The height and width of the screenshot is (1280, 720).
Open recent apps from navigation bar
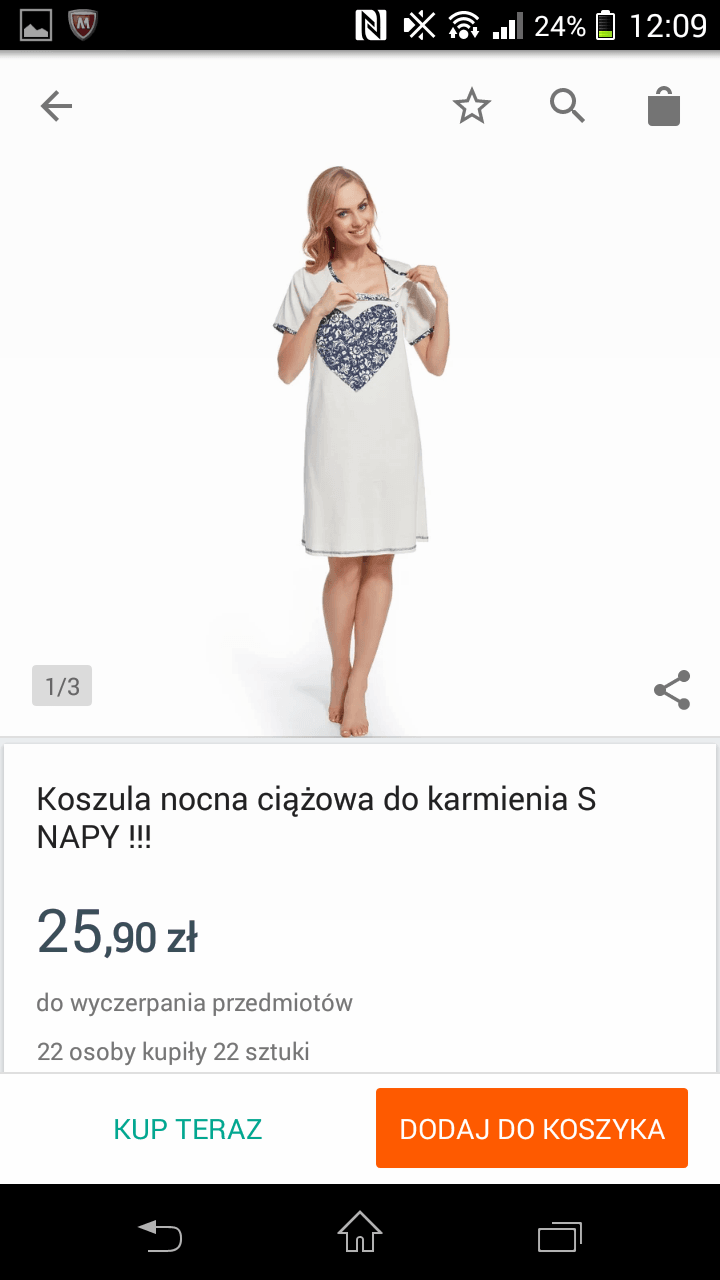pos(560,1235)
